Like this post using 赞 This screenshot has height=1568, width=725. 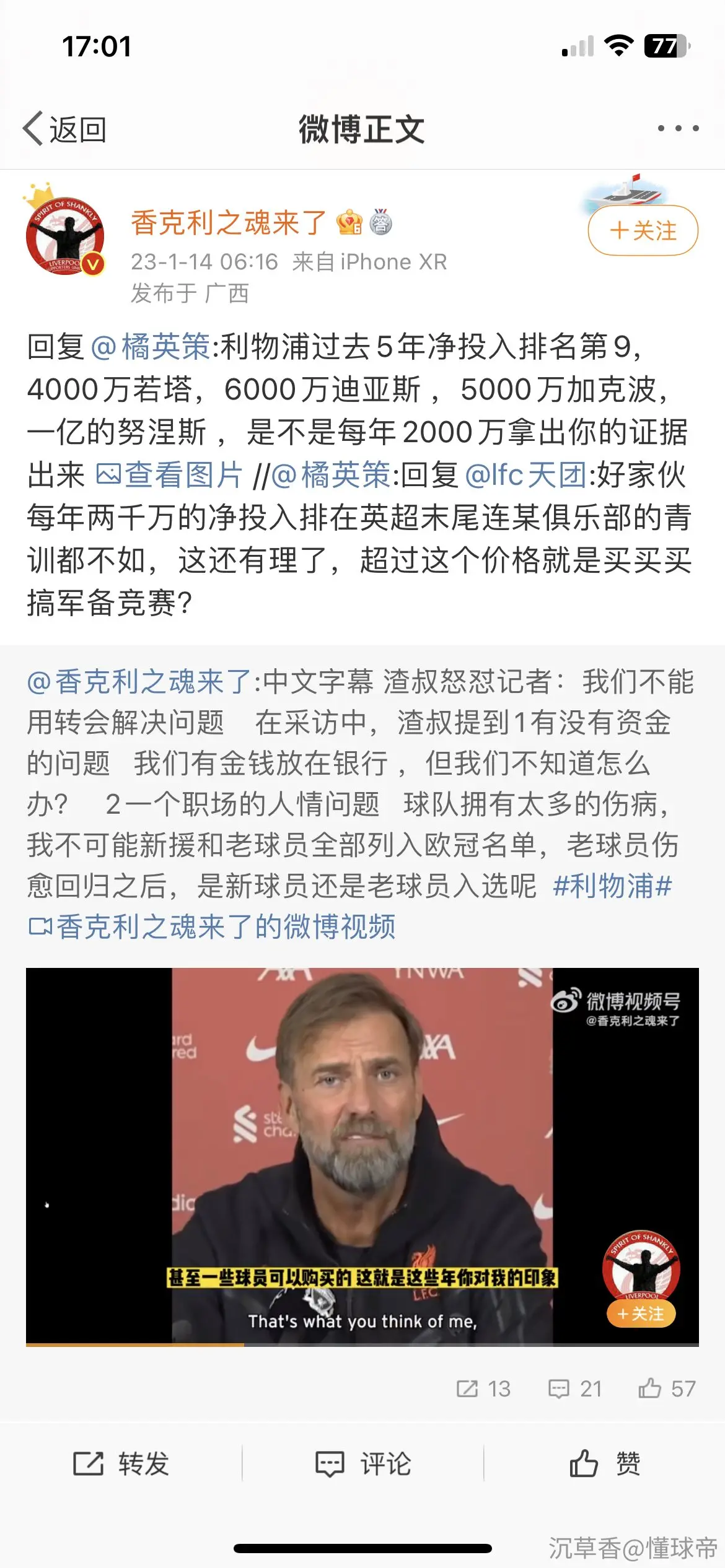coord(604,1464)
